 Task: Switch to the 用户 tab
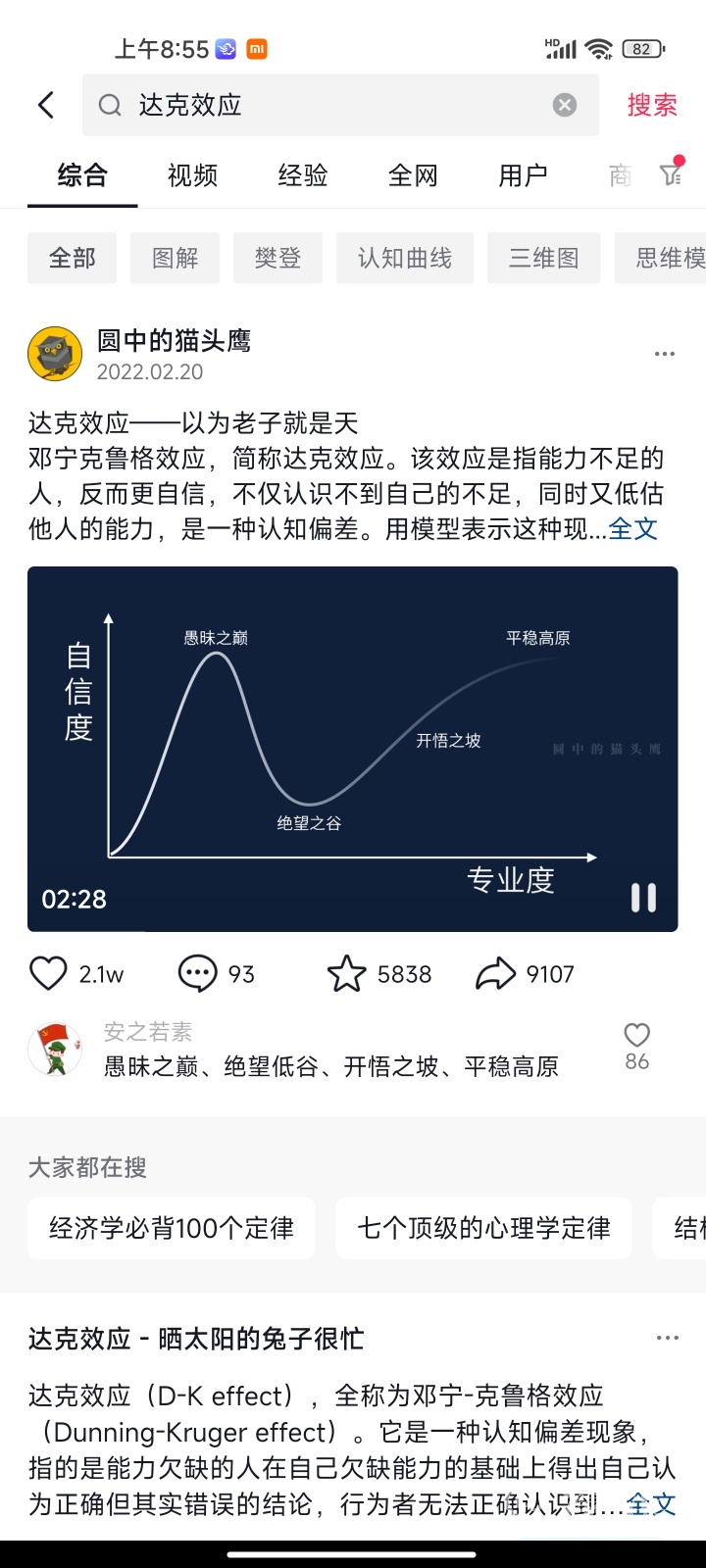point(523,175)
